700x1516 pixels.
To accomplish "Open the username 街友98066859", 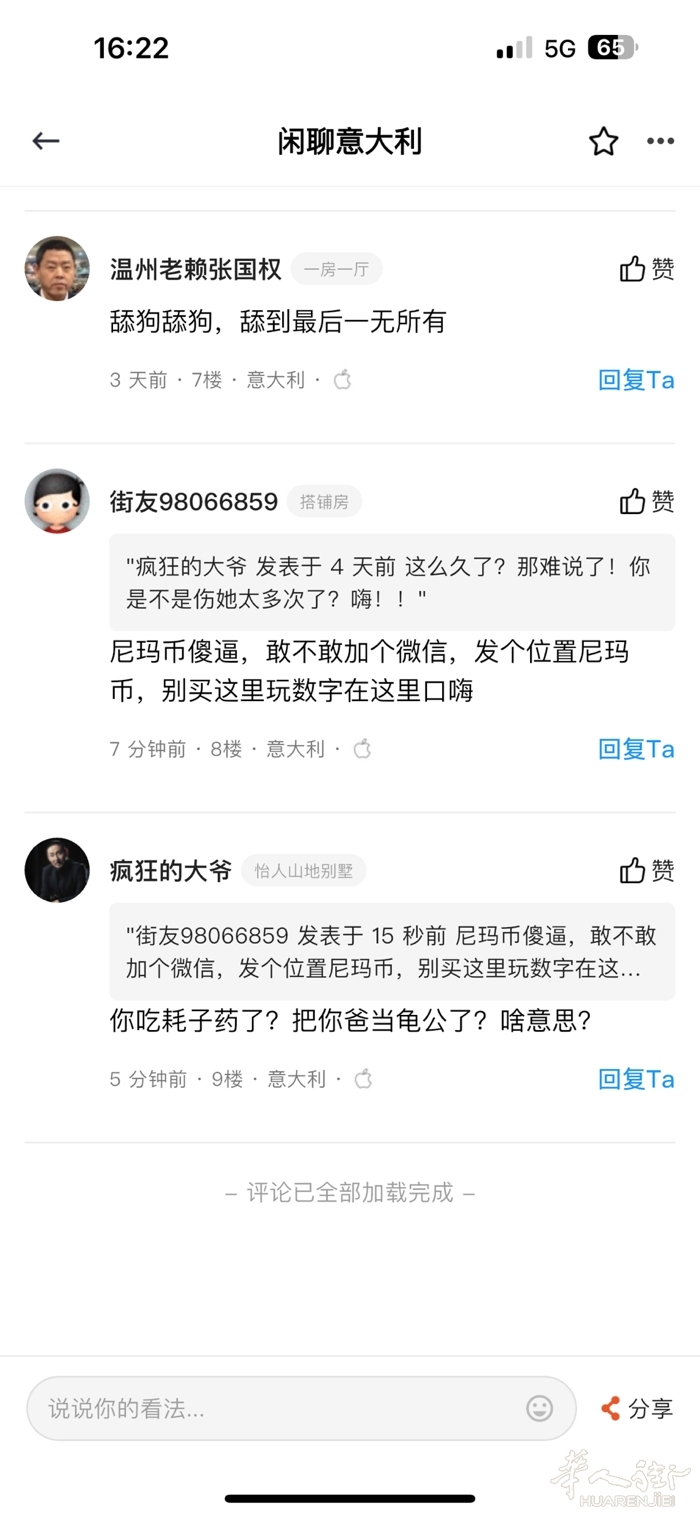I will coord(193,501).
